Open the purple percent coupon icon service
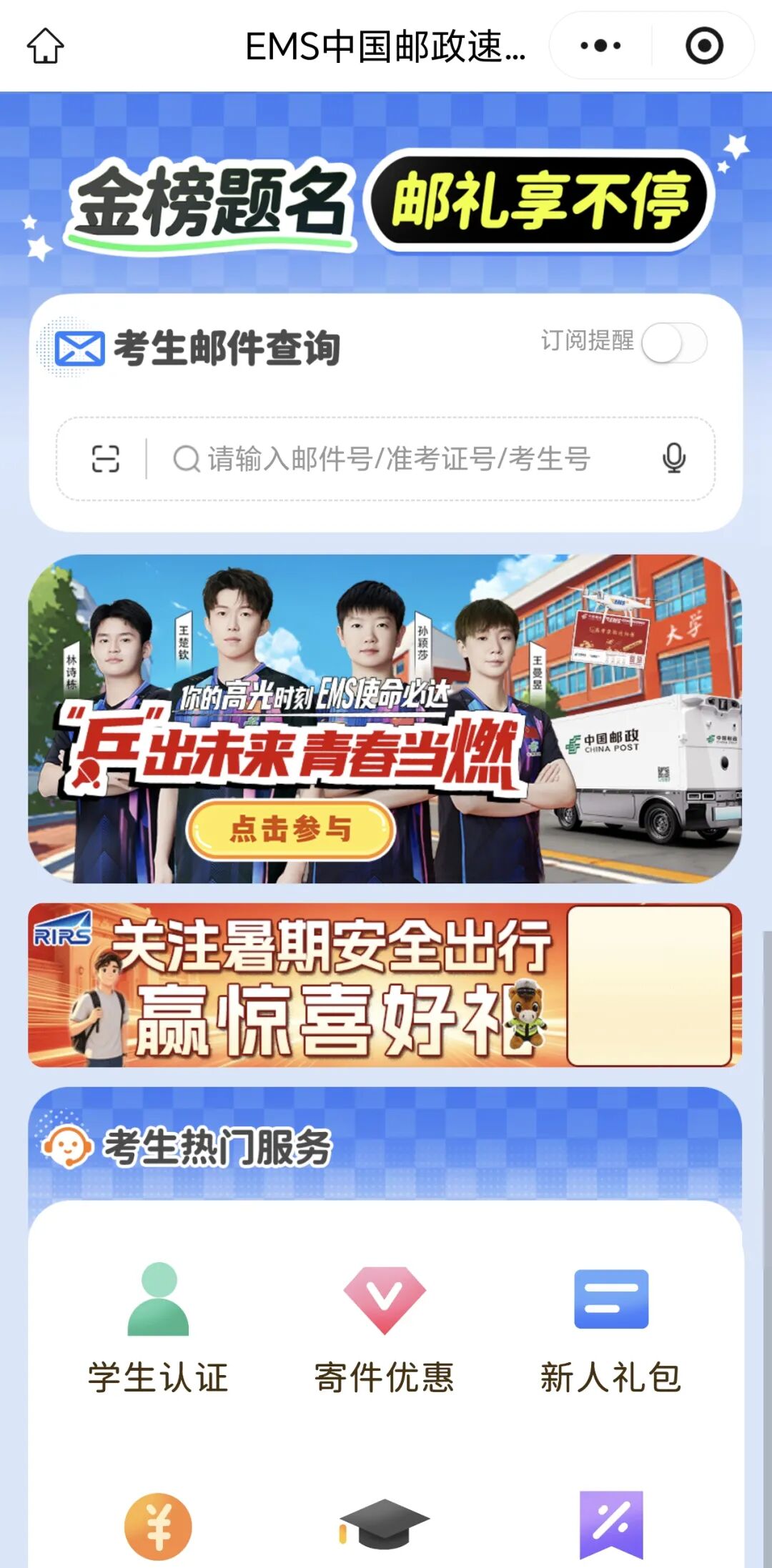The height and width of the screenshot is (1568, 772). pyautogui.click(x=611, y=1525)
